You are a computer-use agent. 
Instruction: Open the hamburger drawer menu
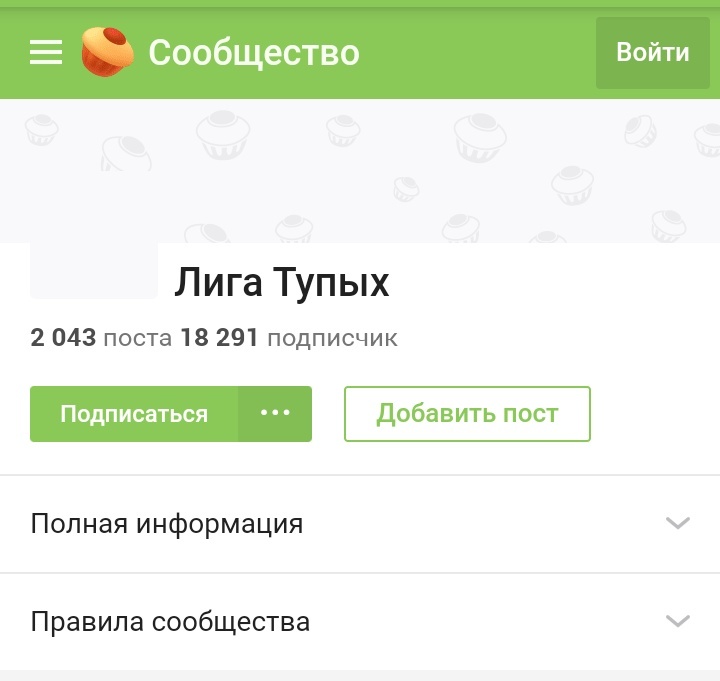point(46,52)
